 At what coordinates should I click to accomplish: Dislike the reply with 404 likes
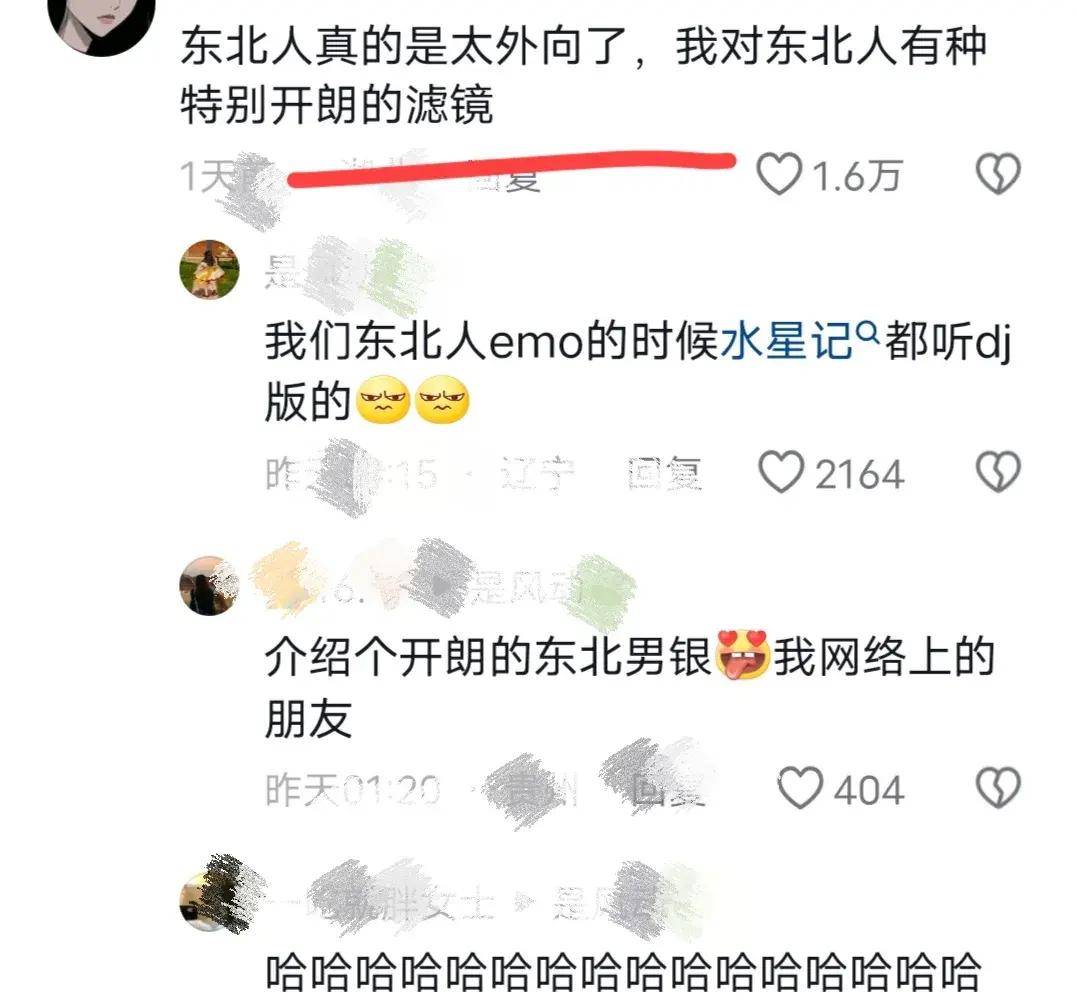click(x=997, y=788)
